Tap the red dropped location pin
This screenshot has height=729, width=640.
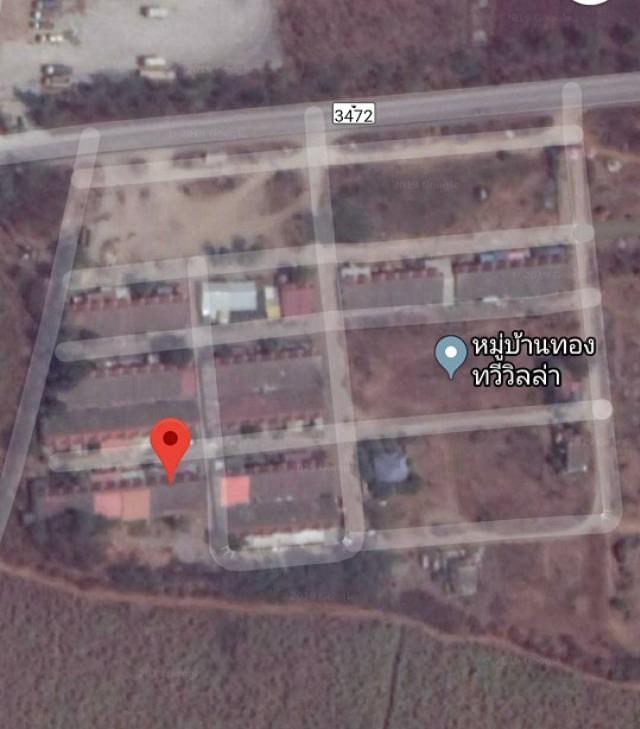pos(170,445)
